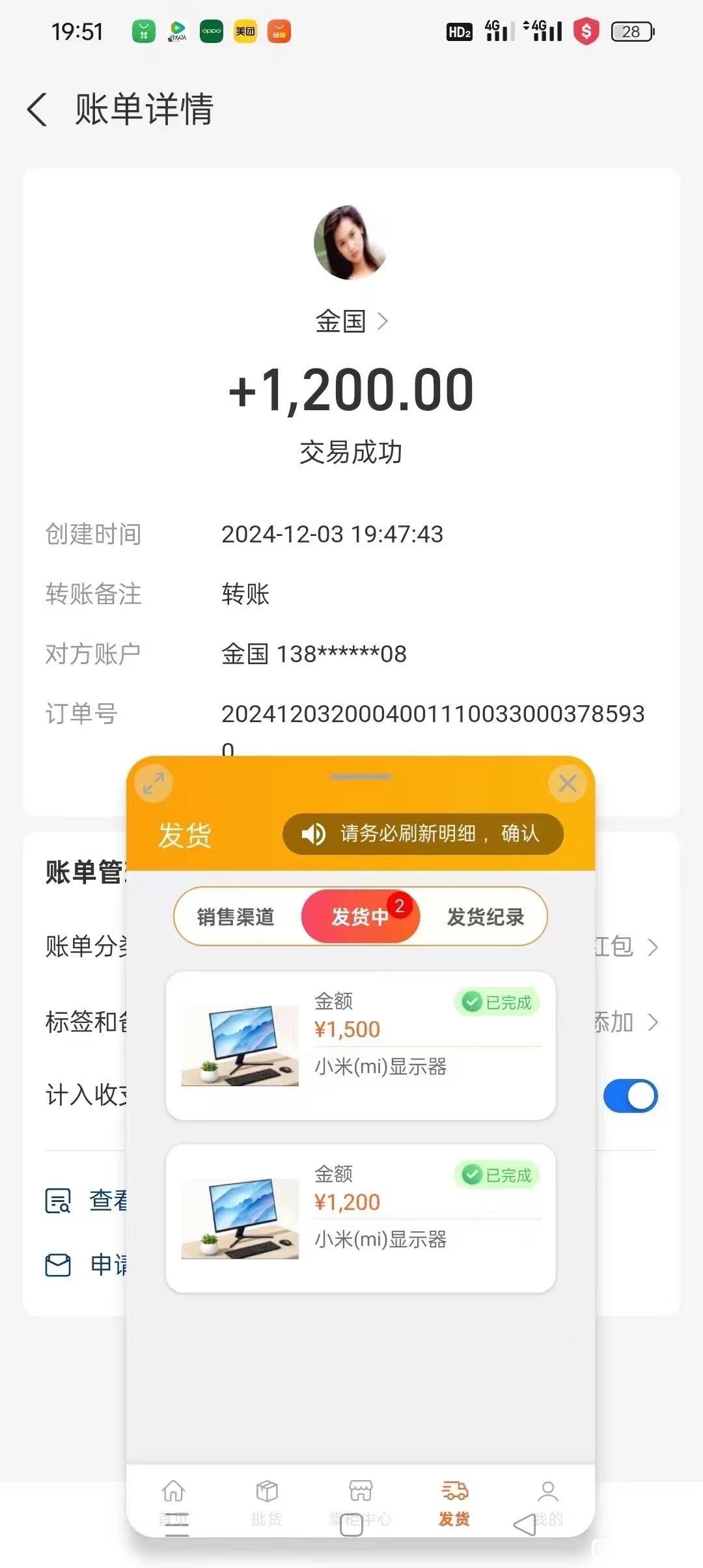The height and width of the screenshot is (1568, 703).
Task: Tap the 我的 person icon in bottom bar
Action: (547, 1491)
